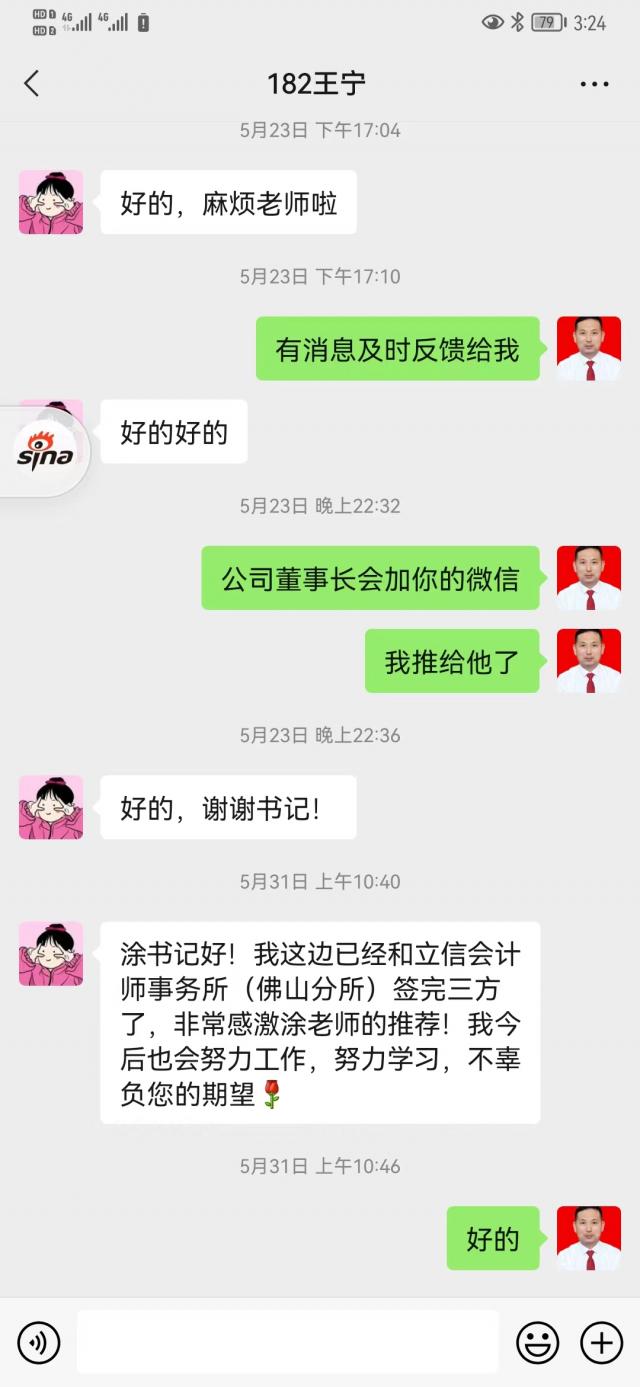Open contact avatar beside 好的，谢谢书记！

[51, 807]
